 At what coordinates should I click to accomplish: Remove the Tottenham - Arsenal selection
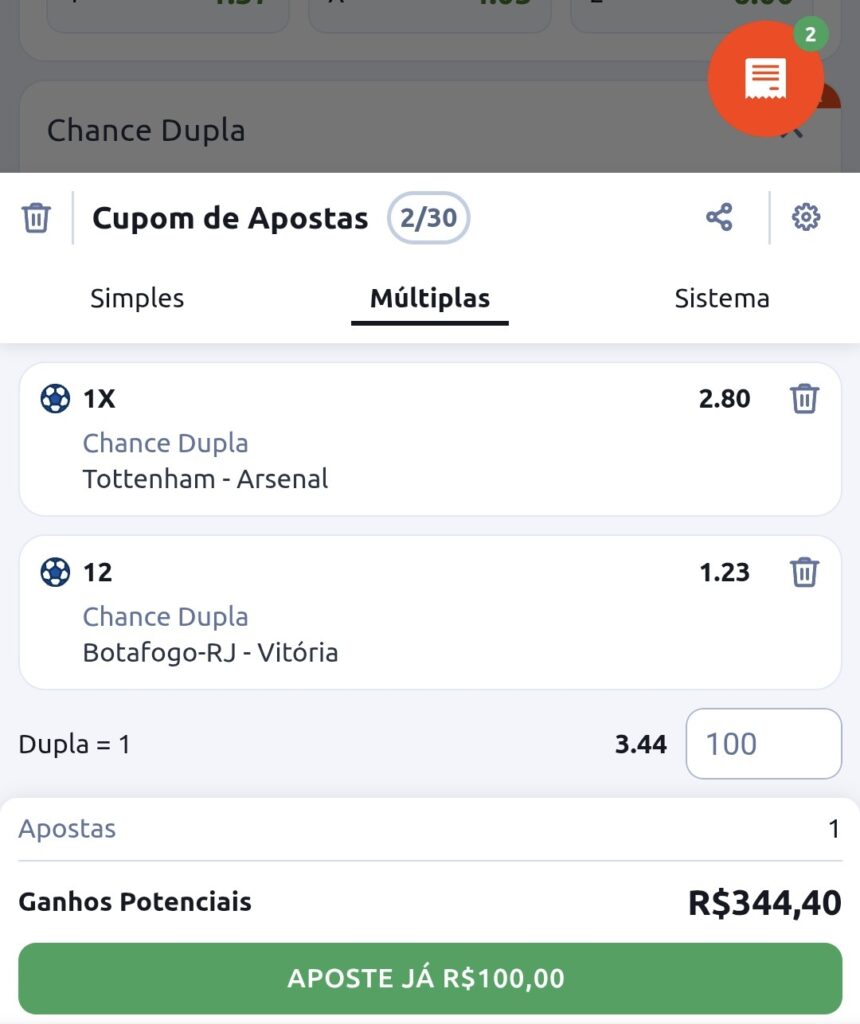click(805, 398)
